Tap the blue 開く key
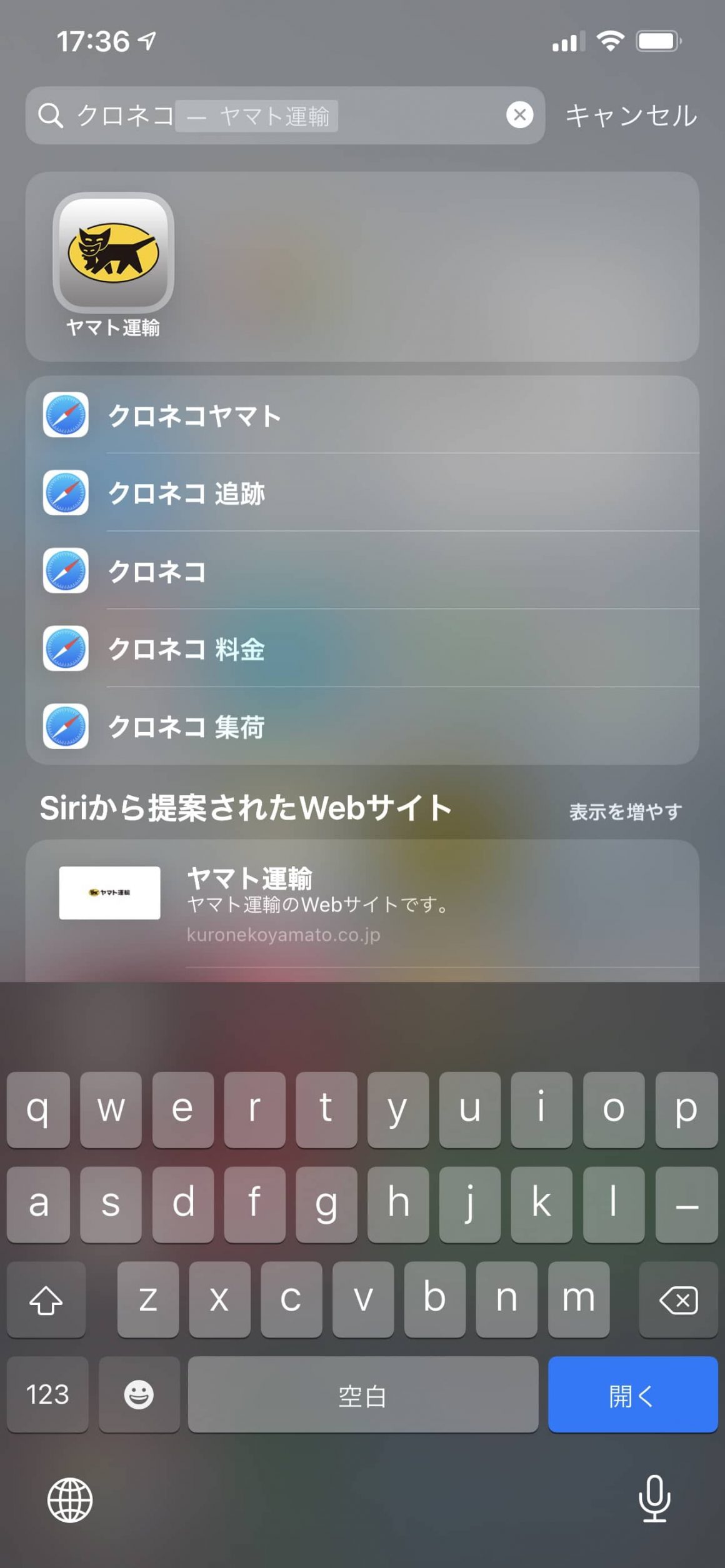The width and height of the screenshot is (725, 1568). click(x=632, y=1395)
